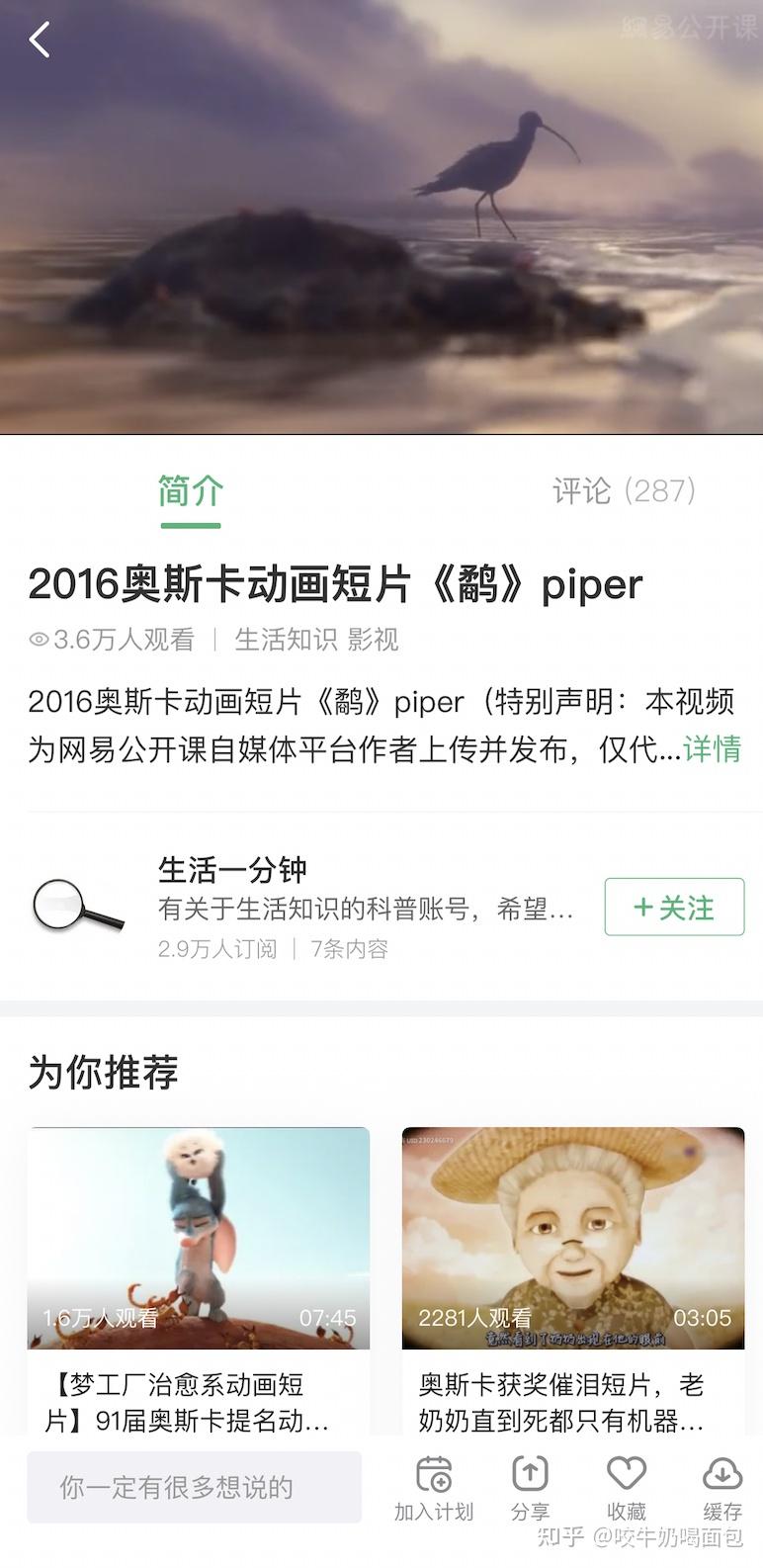Add this video via 加入计划
Viewport: 763px width, 1568px height.
(x=433, y=1487)
